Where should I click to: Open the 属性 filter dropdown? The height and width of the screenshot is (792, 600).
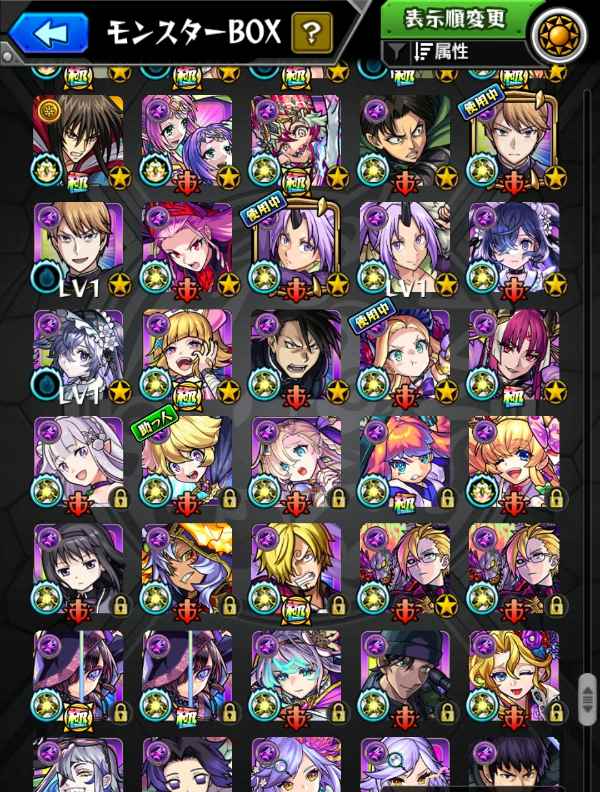coord(455,50)
